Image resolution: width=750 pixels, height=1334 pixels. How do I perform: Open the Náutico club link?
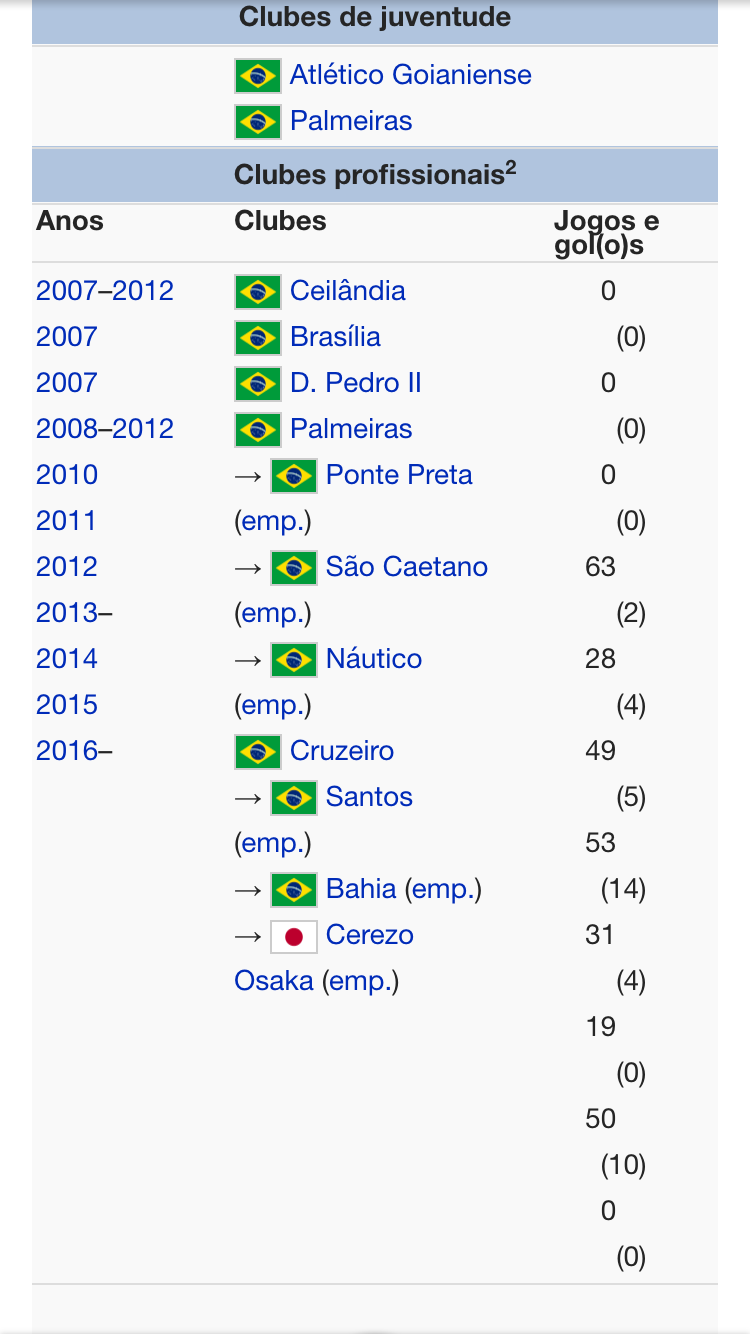[373, 659]
